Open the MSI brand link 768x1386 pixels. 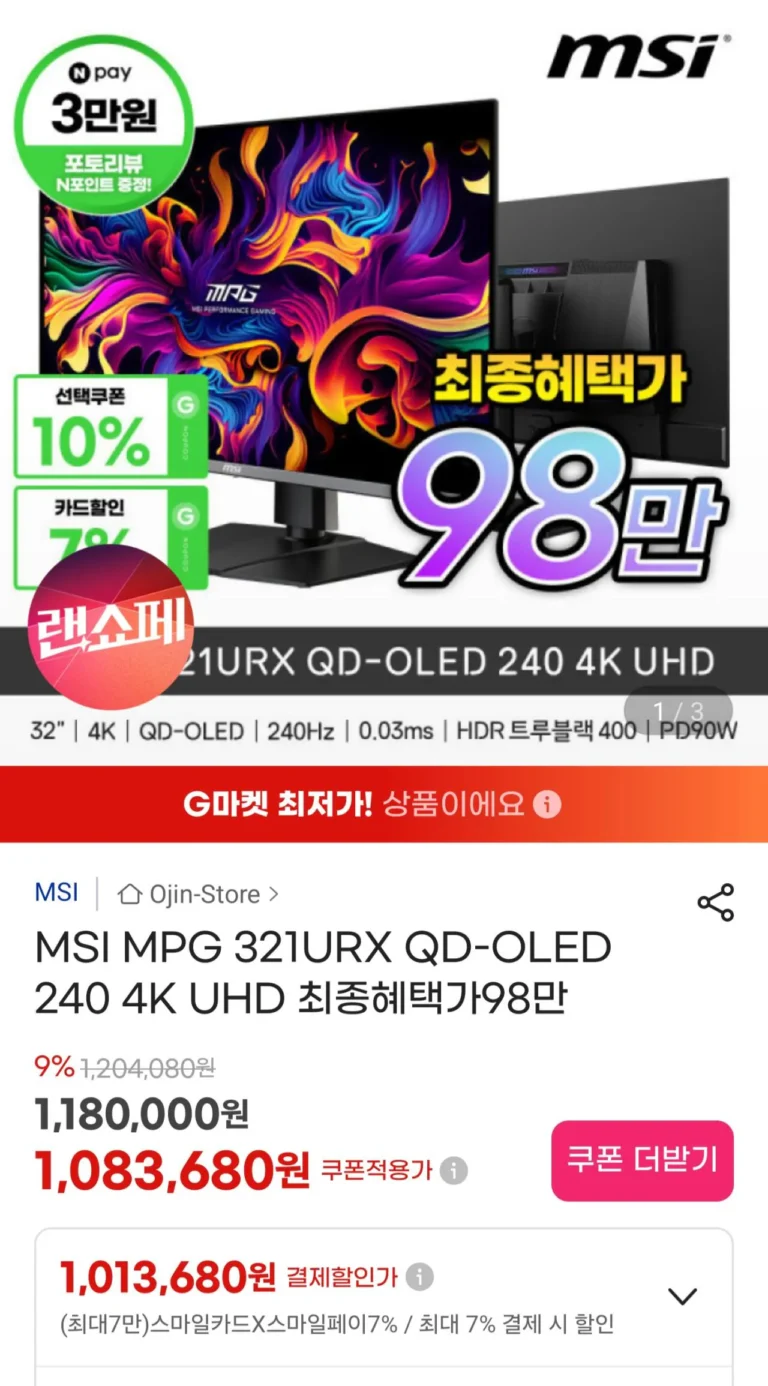tap(56, 892)
